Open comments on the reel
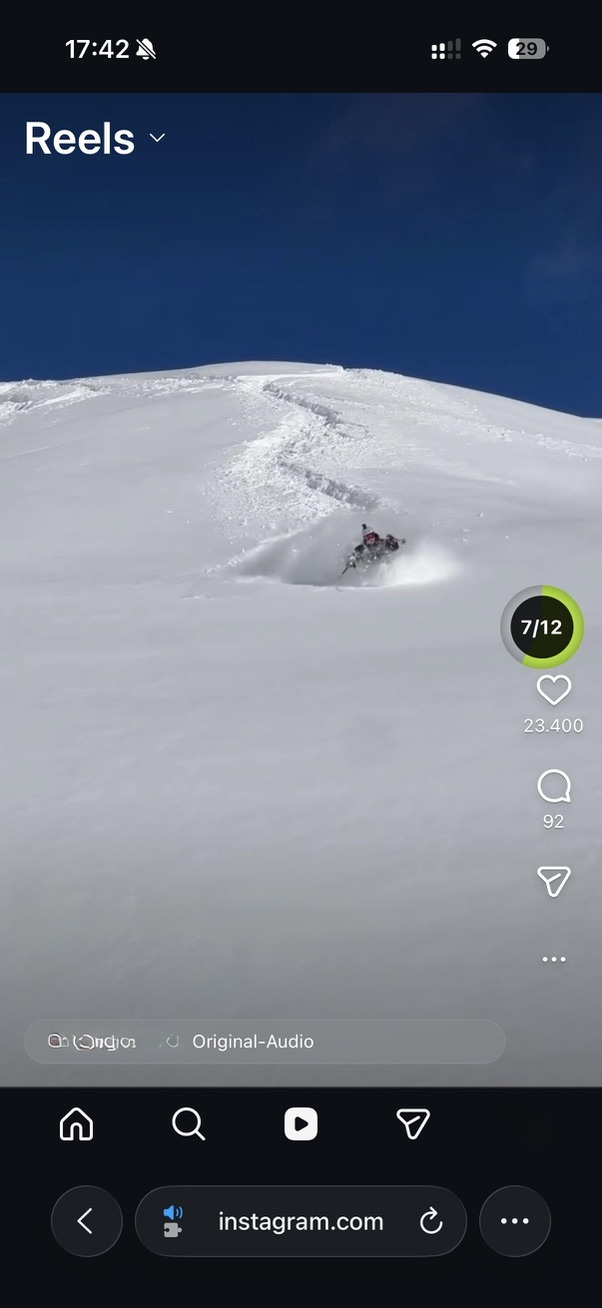Screen dimensions: 602x1308 [553, 787]
